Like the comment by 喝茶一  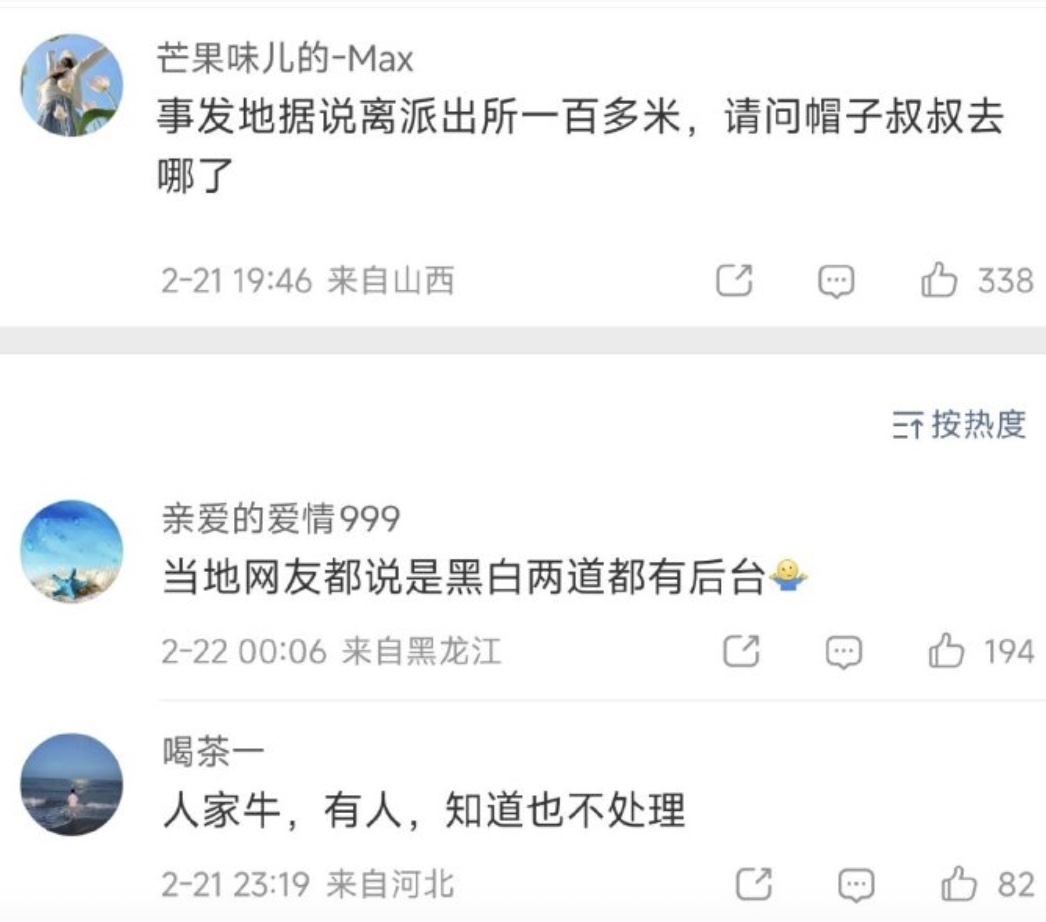click(x=958, y=884)
